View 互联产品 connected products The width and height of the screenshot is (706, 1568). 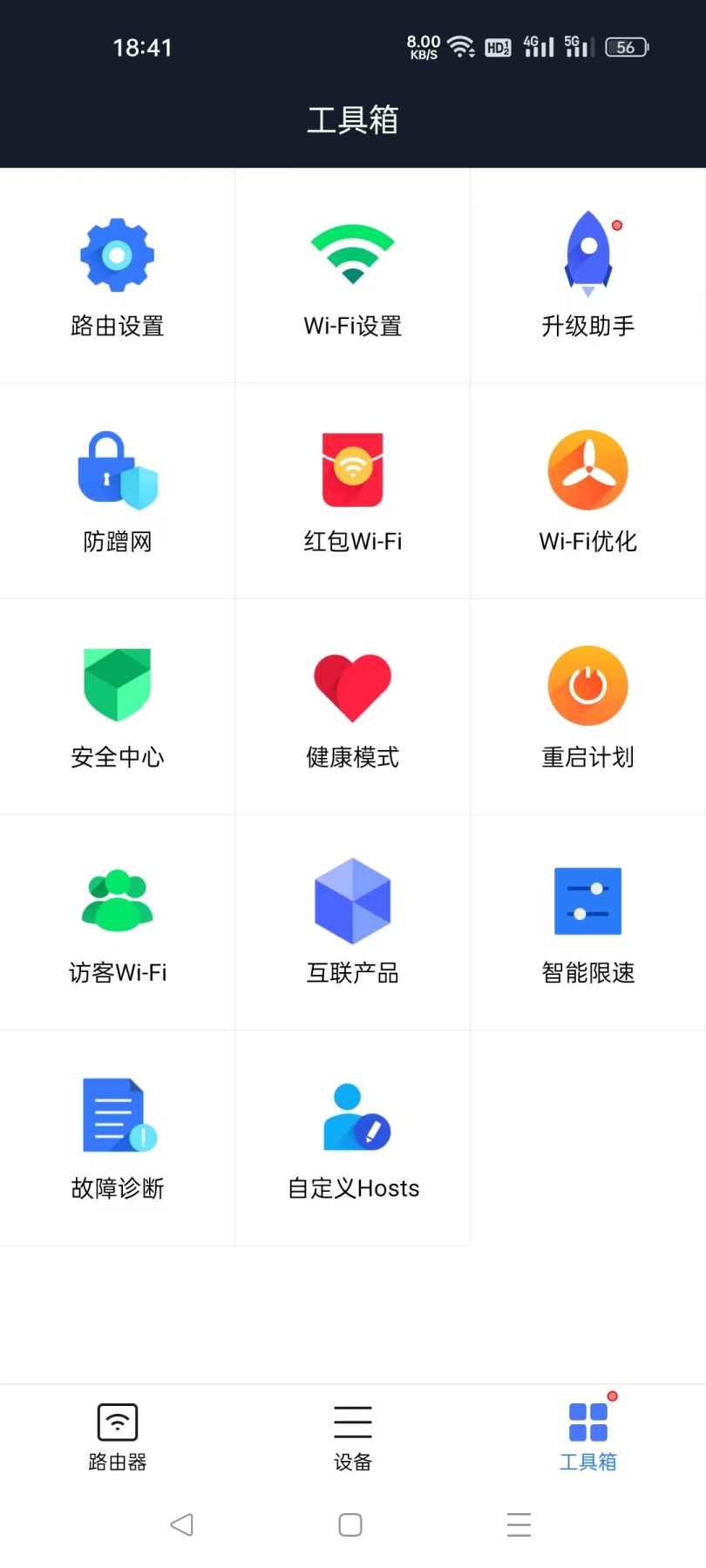pos(352,923)
